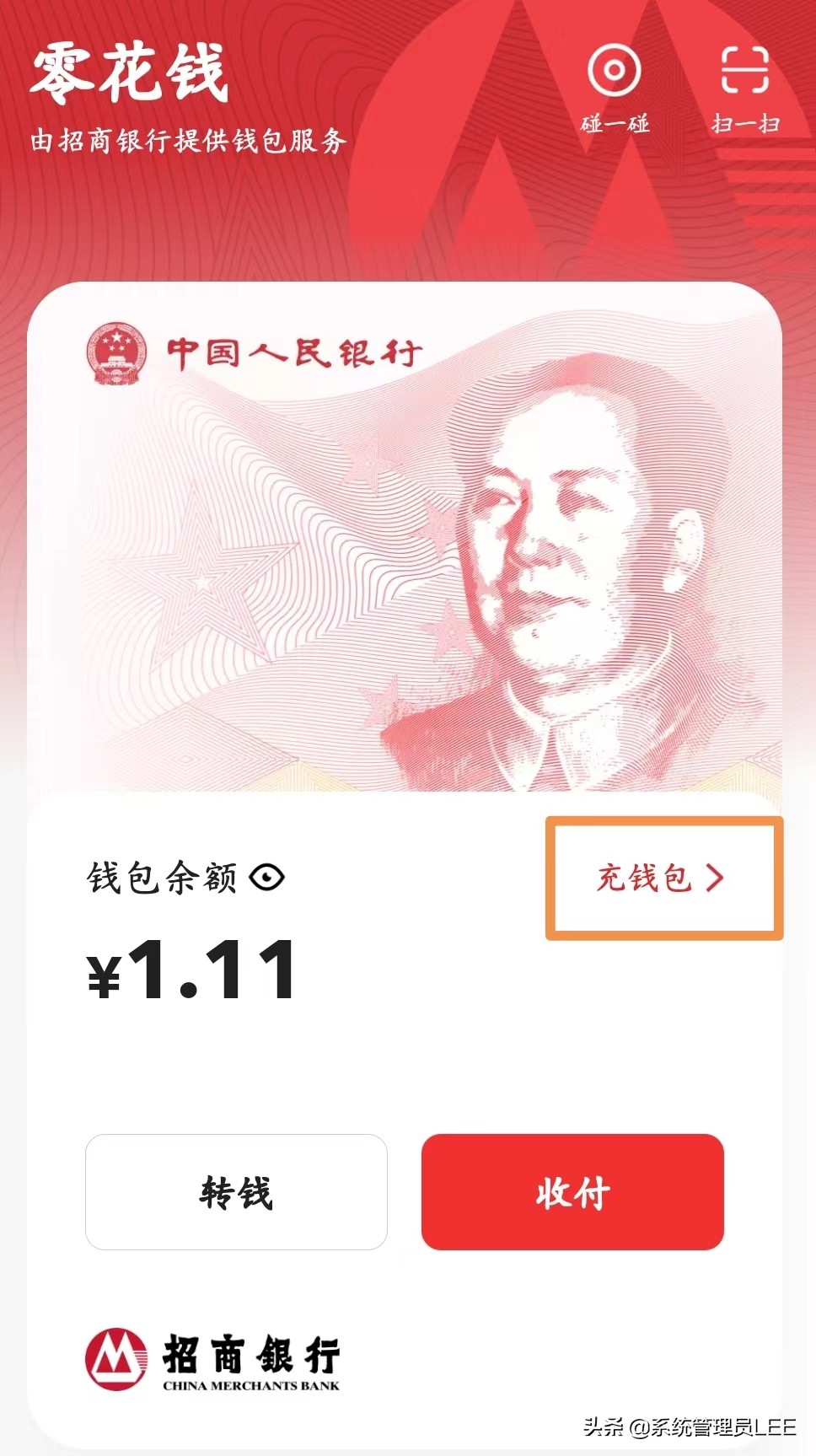Tap 充钱包 to top up wallet
The height and width of the screenshot is (1456, 816).
[662, 878]
